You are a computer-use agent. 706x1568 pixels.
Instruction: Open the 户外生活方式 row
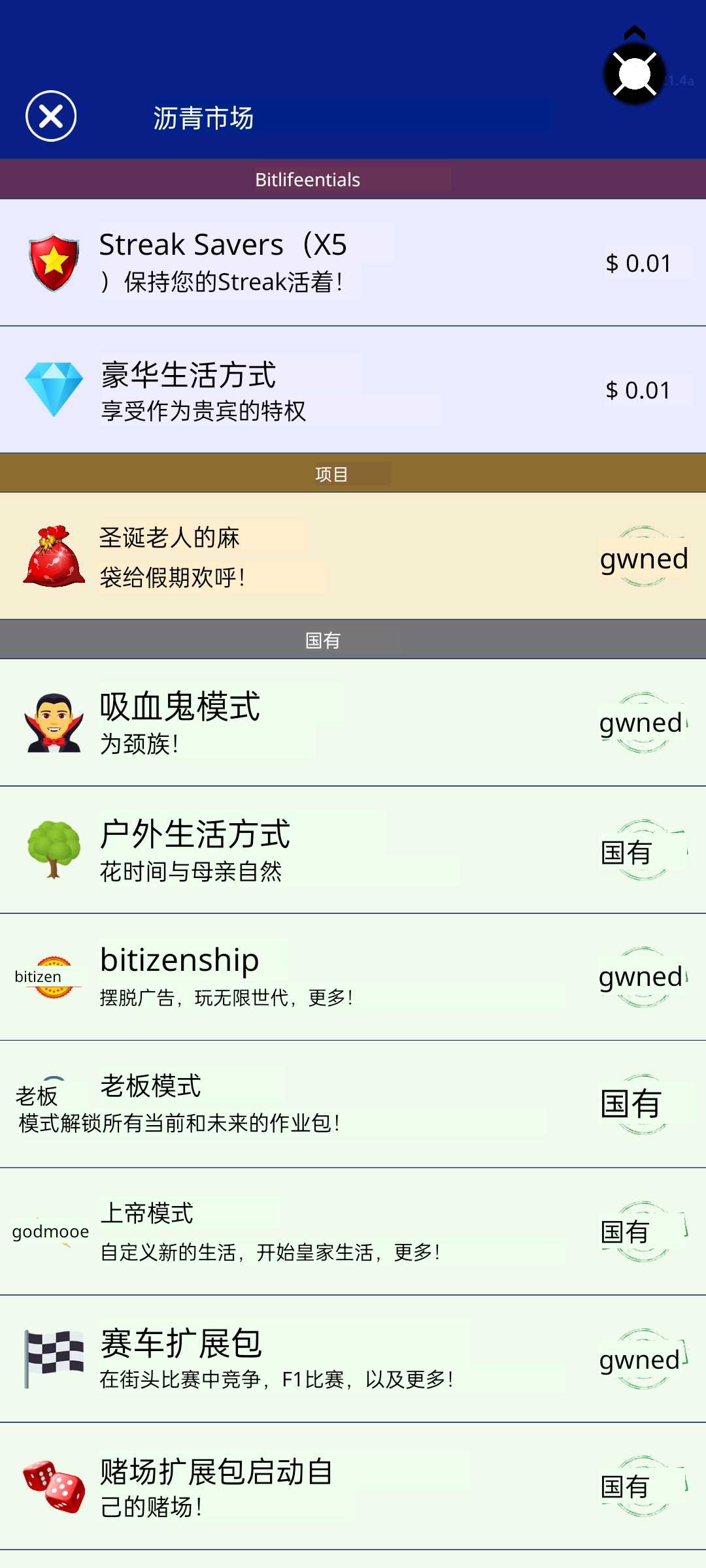353,850
